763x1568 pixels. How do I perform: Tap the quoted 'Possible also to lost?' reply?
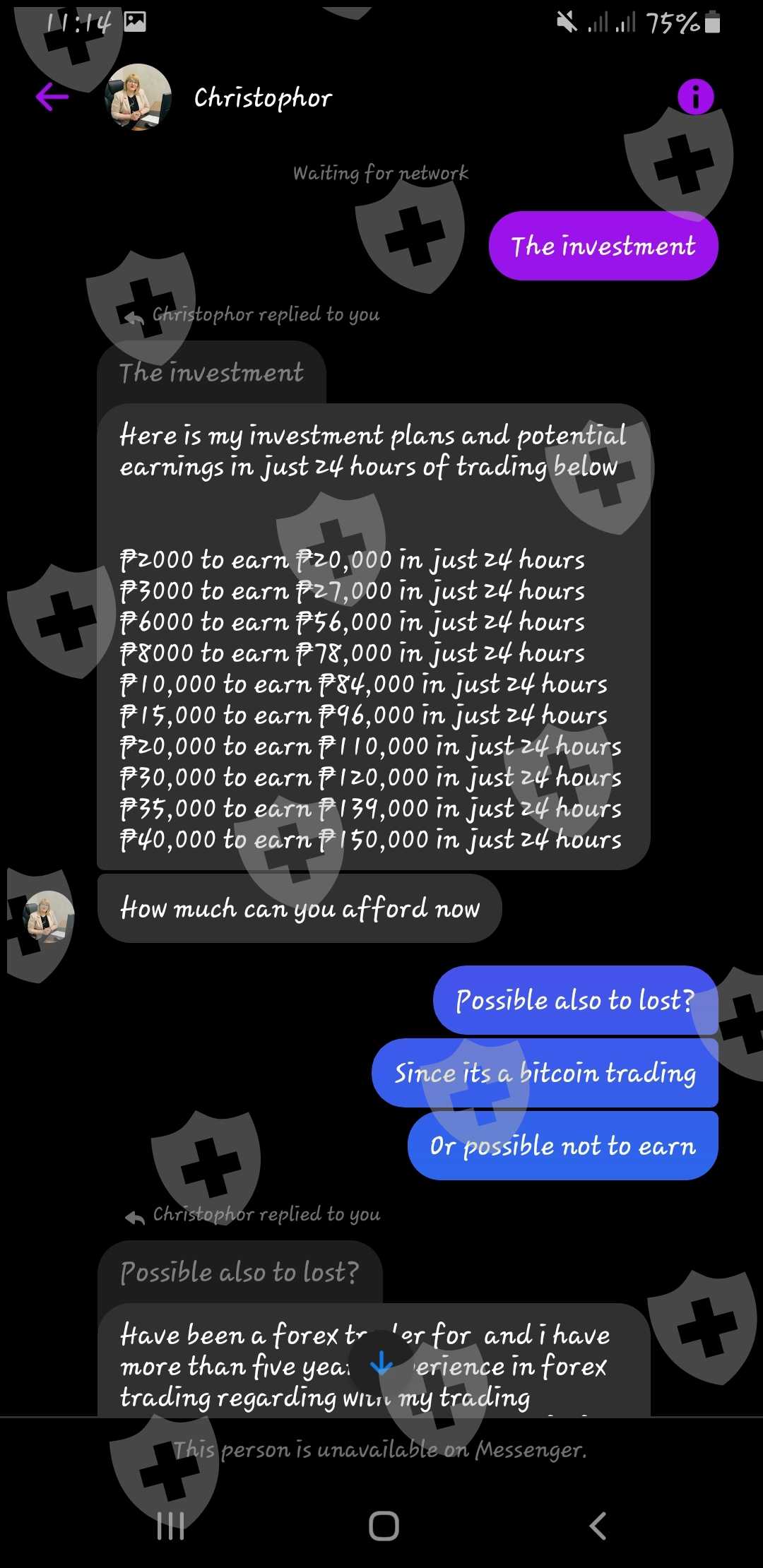coord(239,1272)
